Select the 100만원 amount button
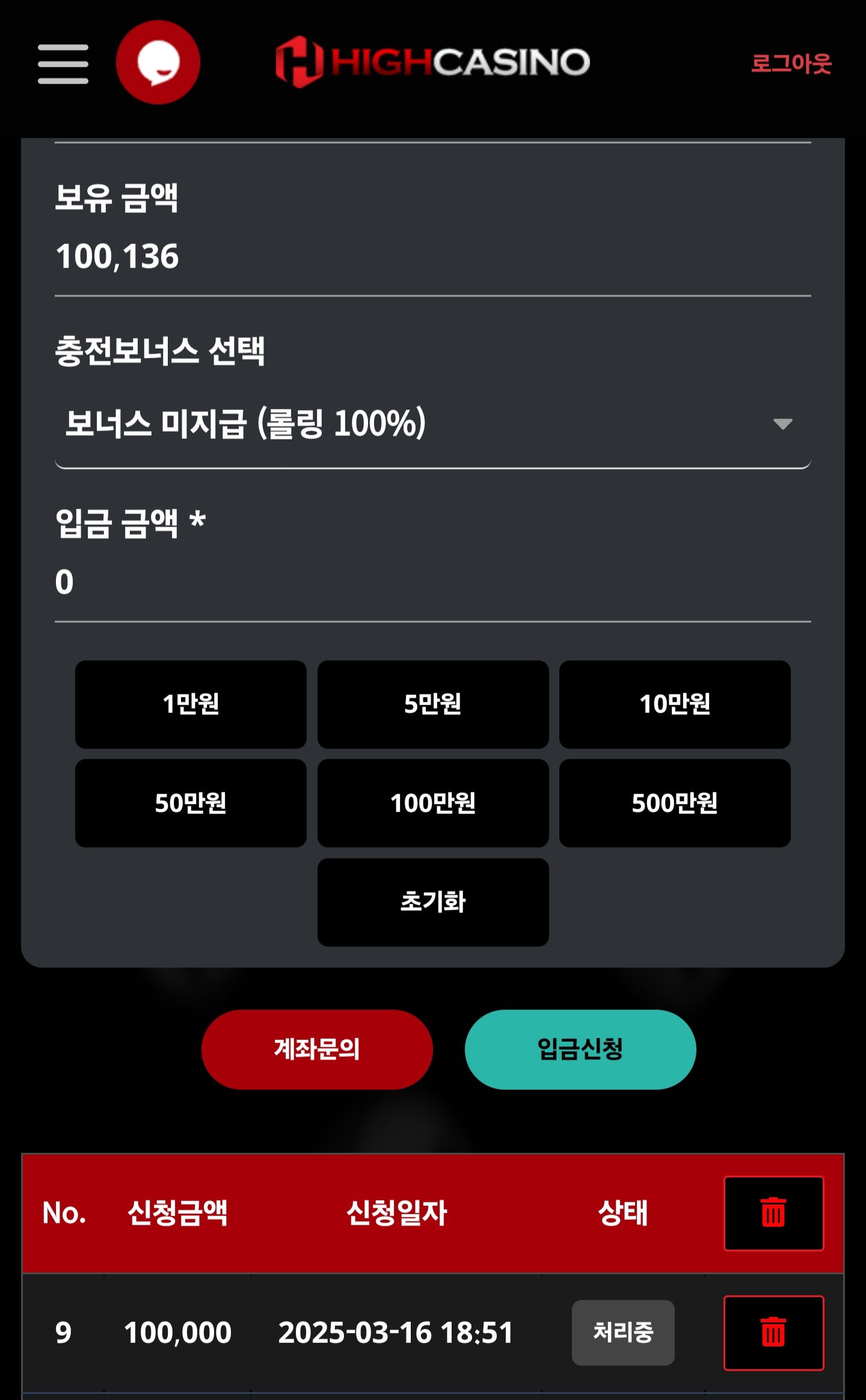This screenshot has width=866, height=1400. [x=433, y=803]
